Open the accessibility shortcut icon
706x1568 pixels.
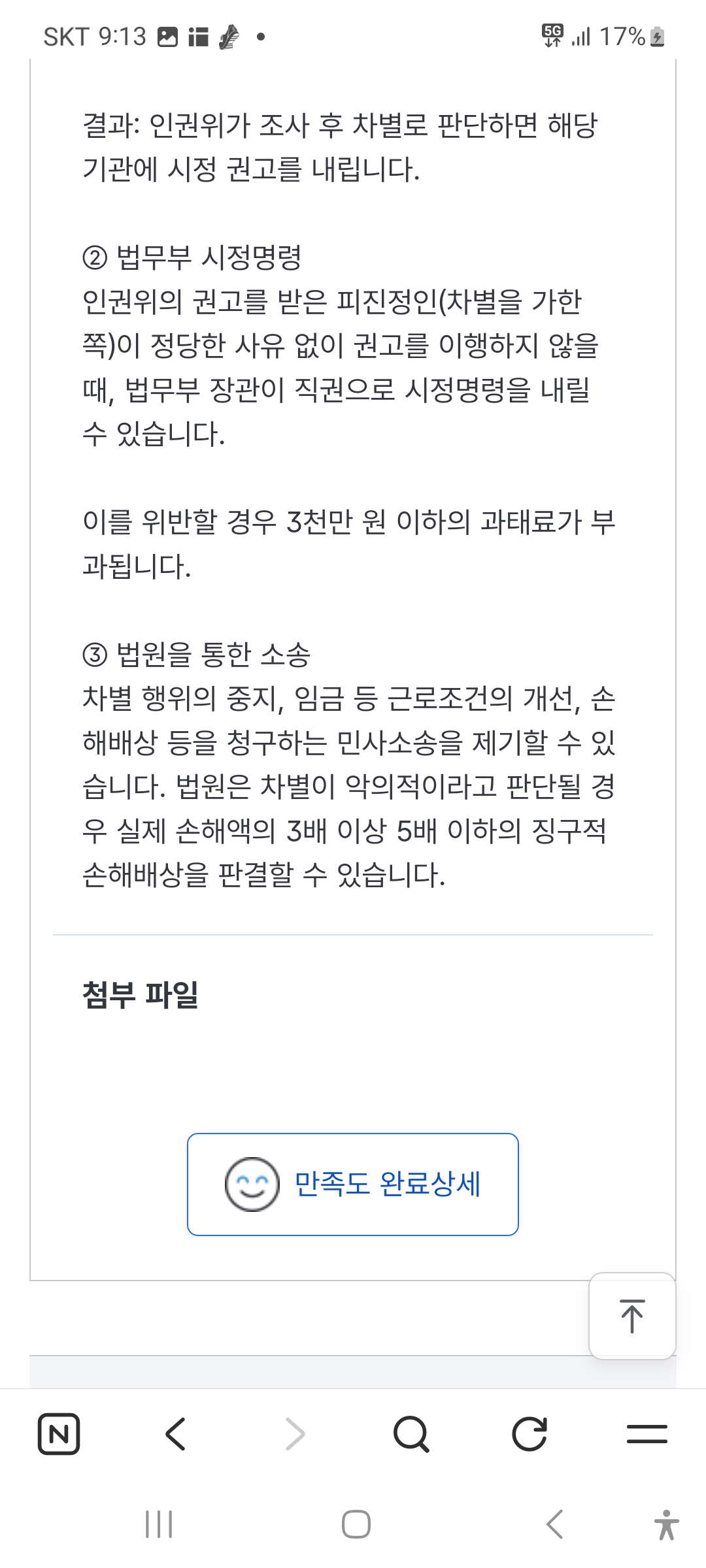[x=666, y=1524]
